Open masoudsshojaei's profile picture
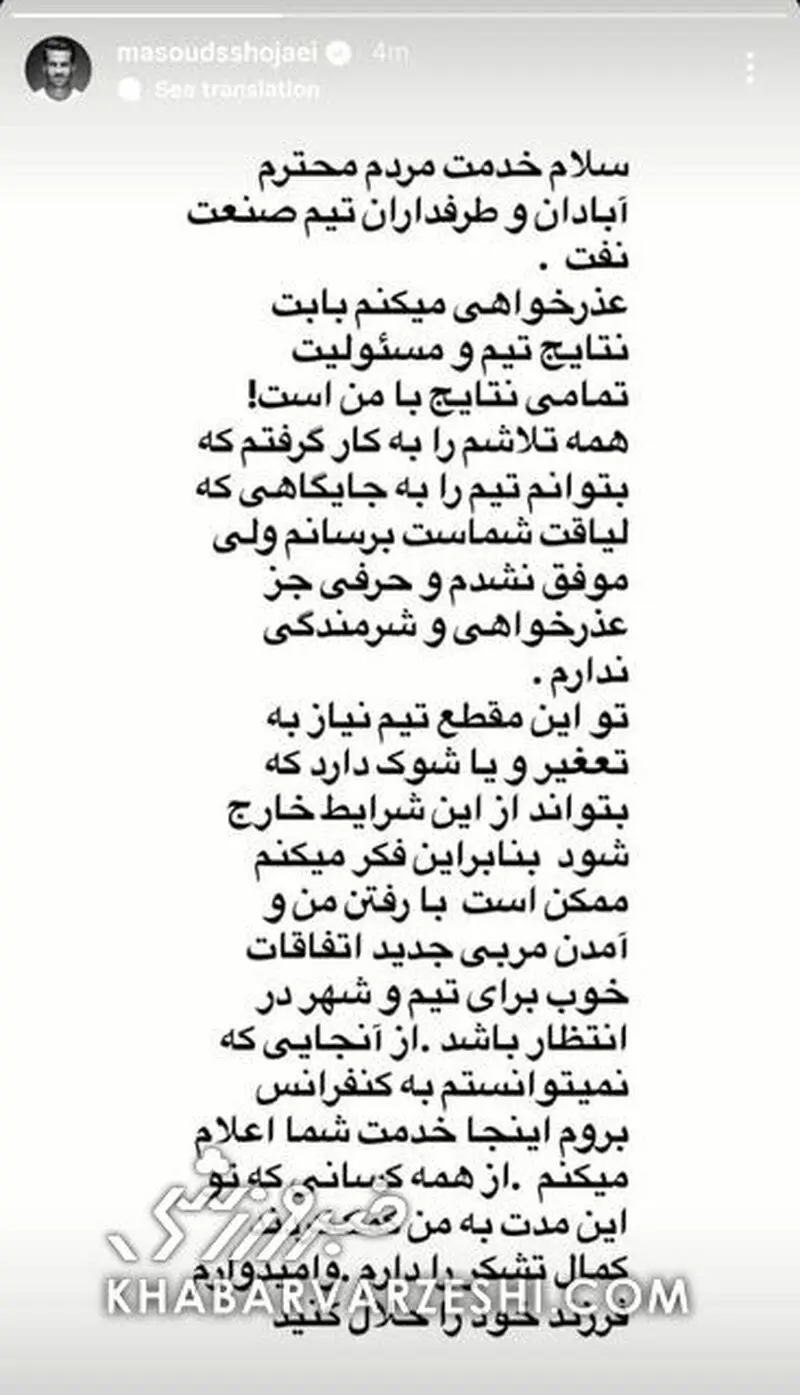The image size is (800, 1395). coord(58,68)
